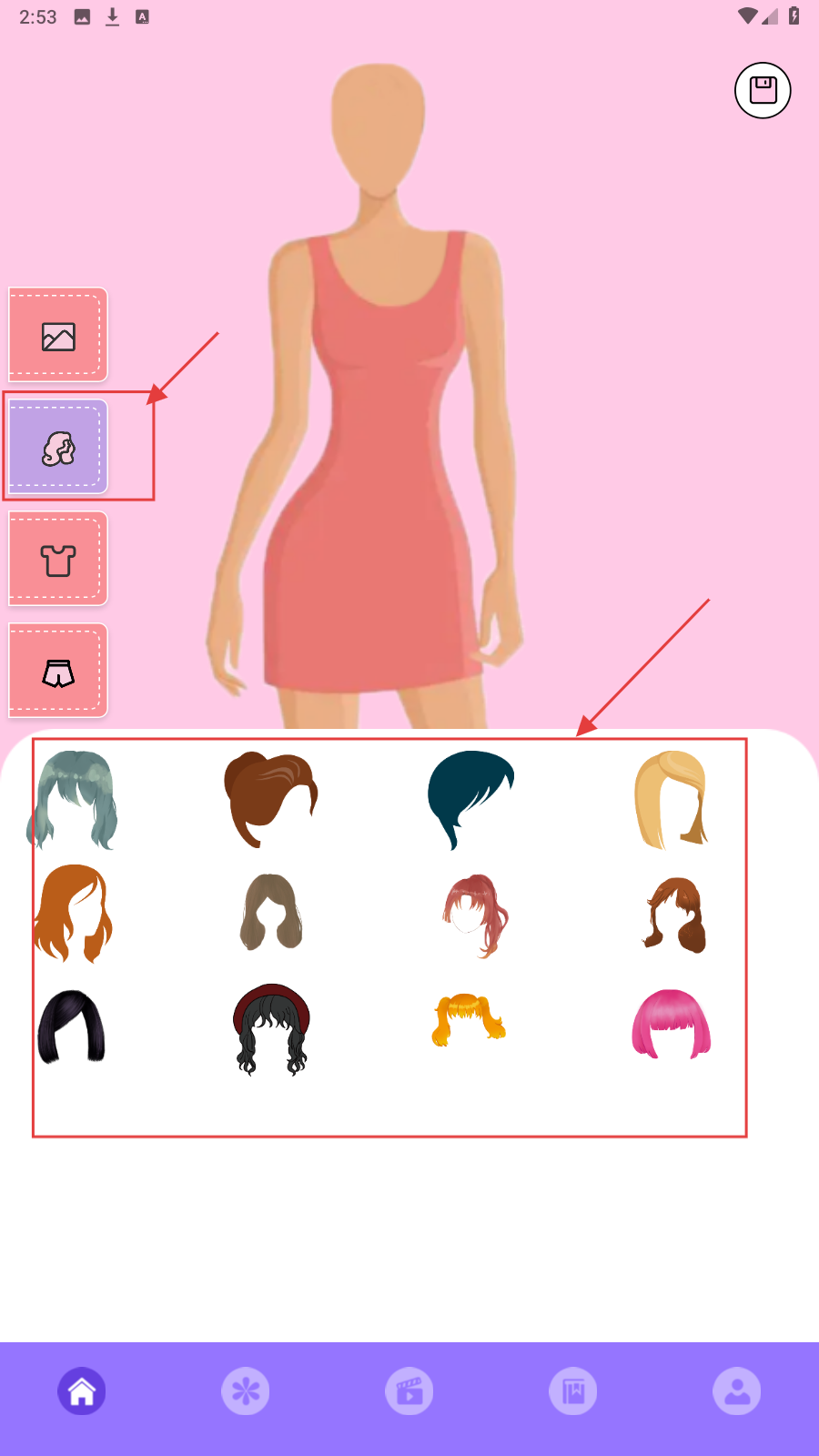
Task: Choose the gray-green wavy hairstyle
Action: coord(73,799)
